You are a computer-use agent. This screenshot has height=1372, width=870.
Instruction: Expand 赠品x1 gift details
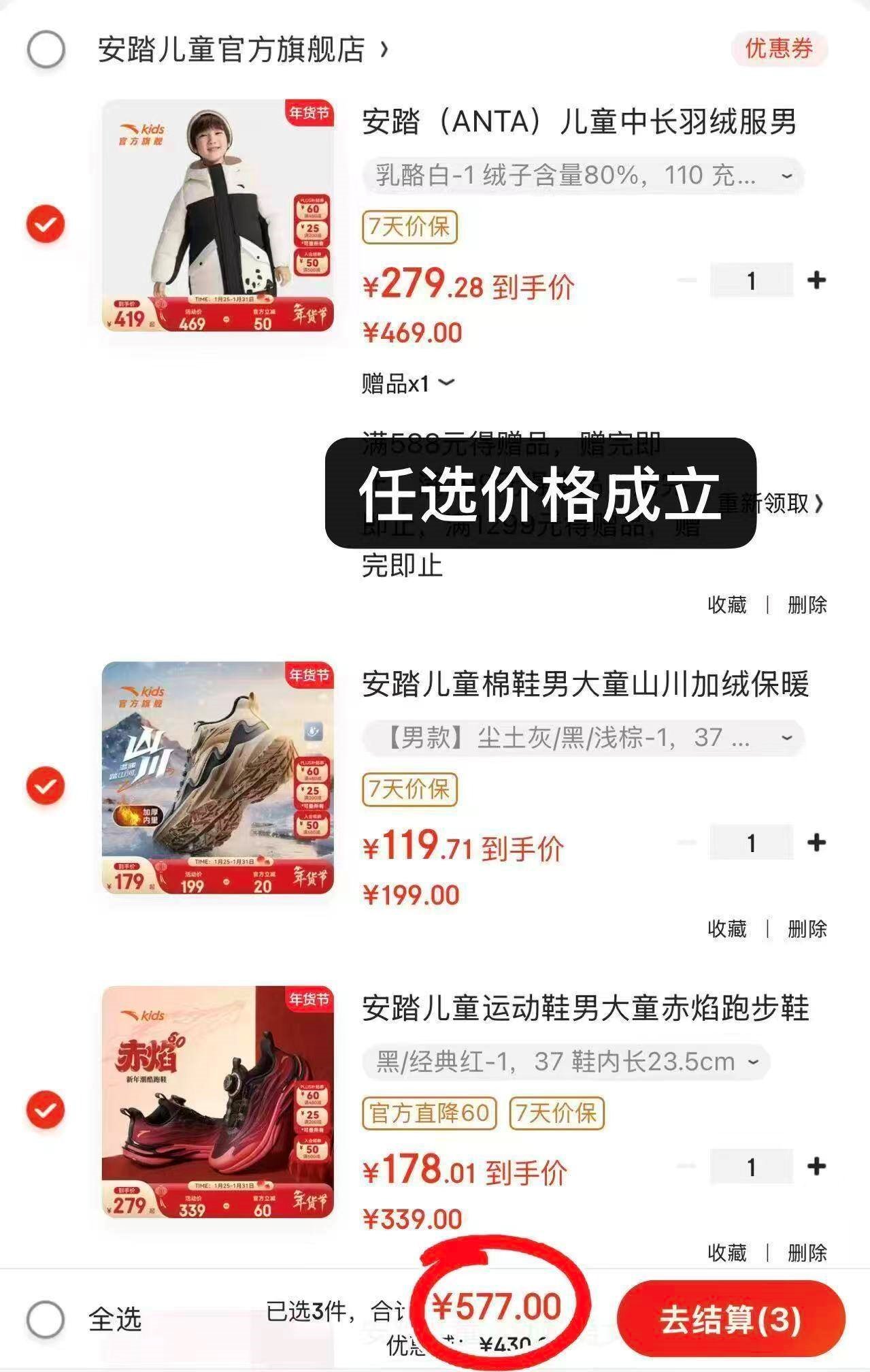(x=407, y=384)
